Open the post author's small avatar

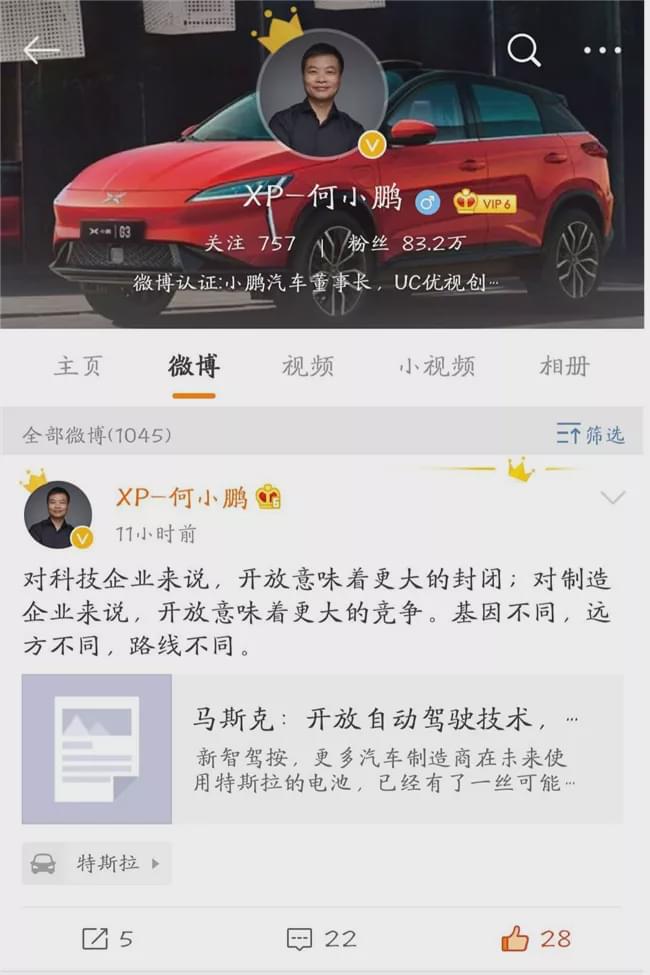tap(58, 514)
